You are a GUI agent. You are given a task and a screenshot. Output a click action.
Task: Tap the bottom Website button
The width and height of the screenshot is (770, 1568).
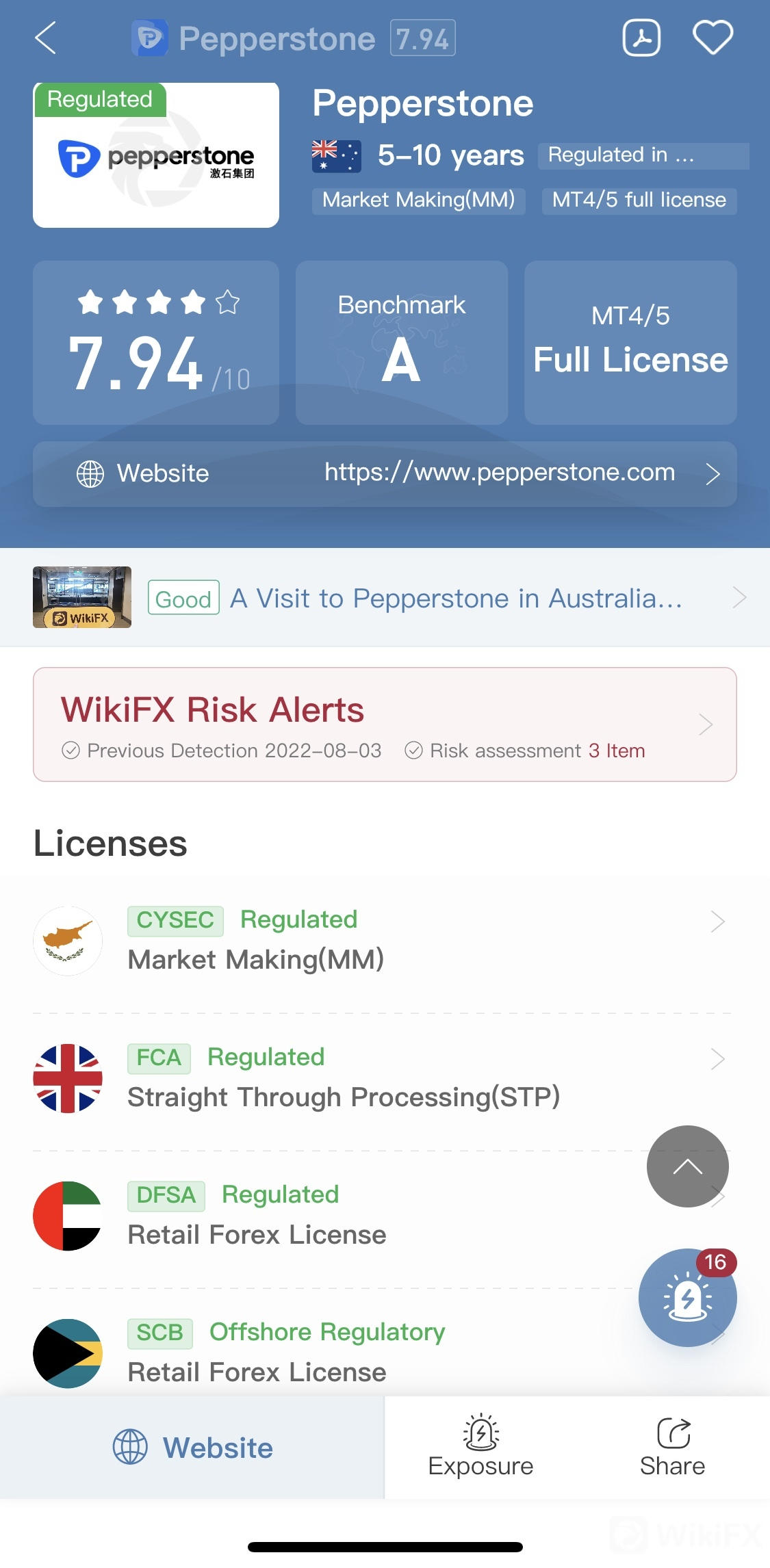pos(192,1448)
